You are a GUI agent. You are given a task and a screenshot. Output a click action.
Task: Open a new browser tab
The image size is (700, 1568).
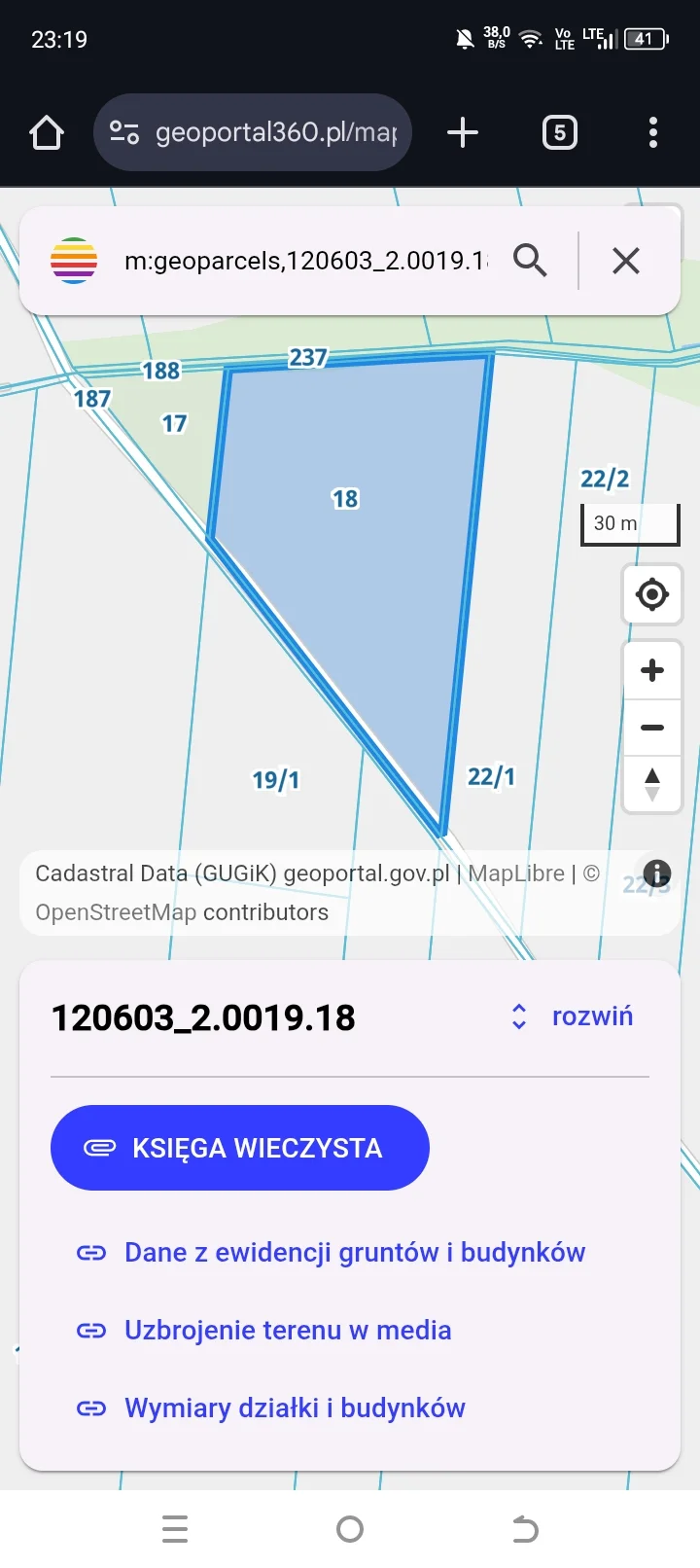(463, 132)
